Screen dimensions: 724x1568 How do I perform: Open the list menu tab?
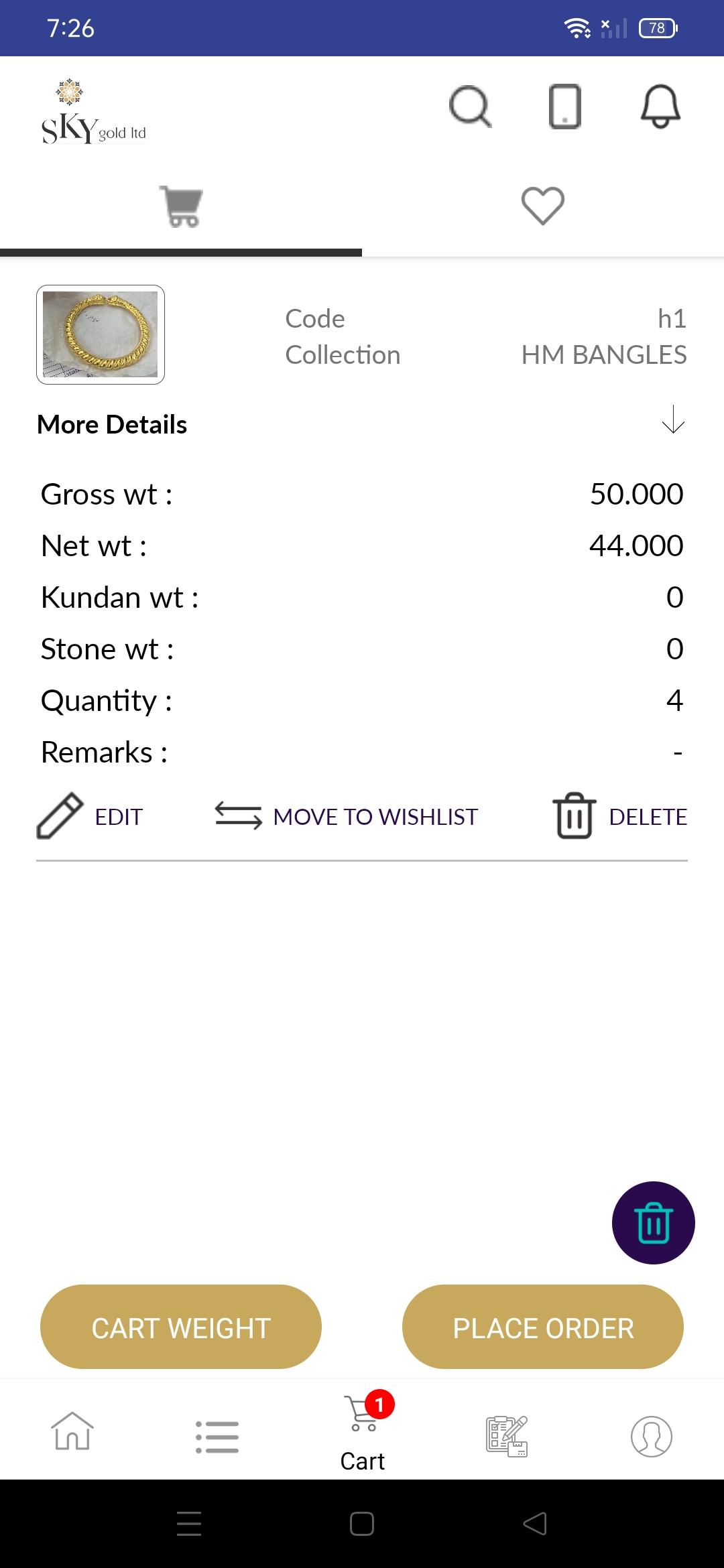point(217,1437)
